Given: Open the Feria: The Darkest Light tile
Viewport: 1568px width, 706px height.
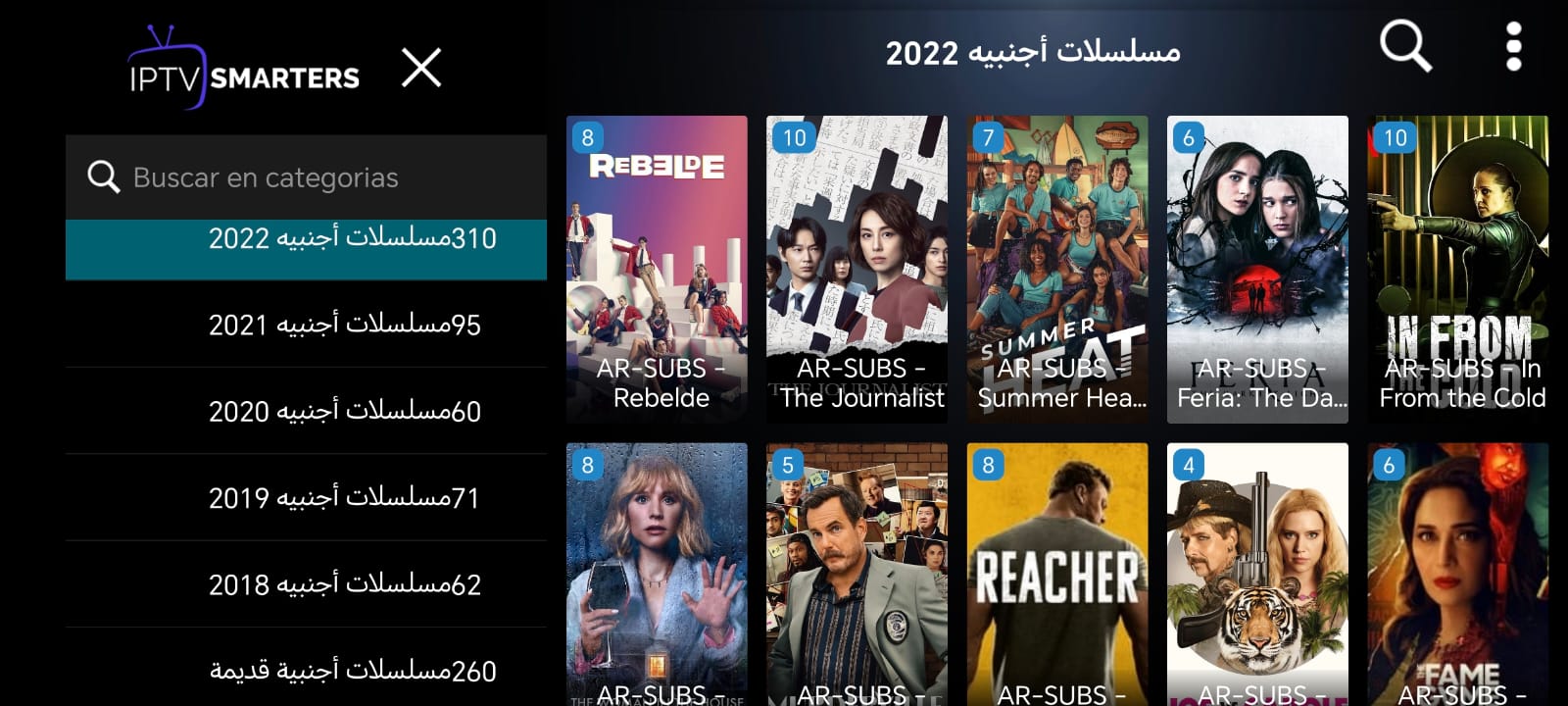Looking at the screenshot, I should 1257,270.
